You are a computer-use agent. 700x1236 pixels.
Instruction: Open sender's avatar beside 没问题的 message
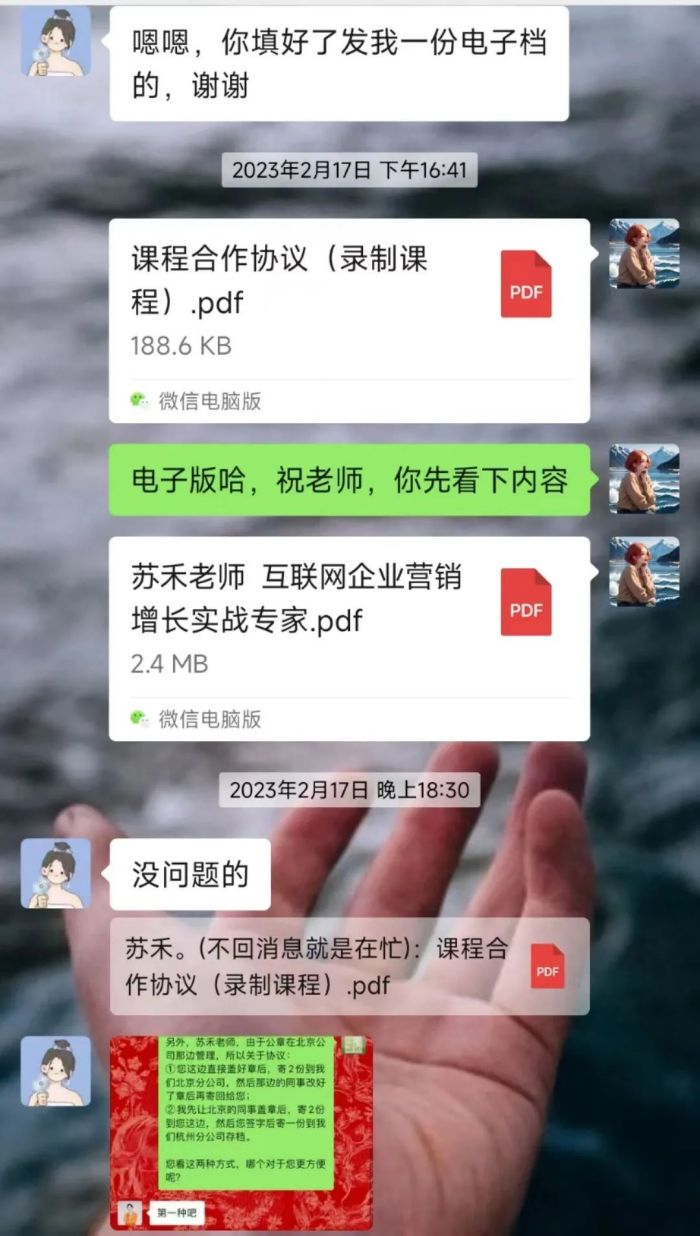coord(56,873)
